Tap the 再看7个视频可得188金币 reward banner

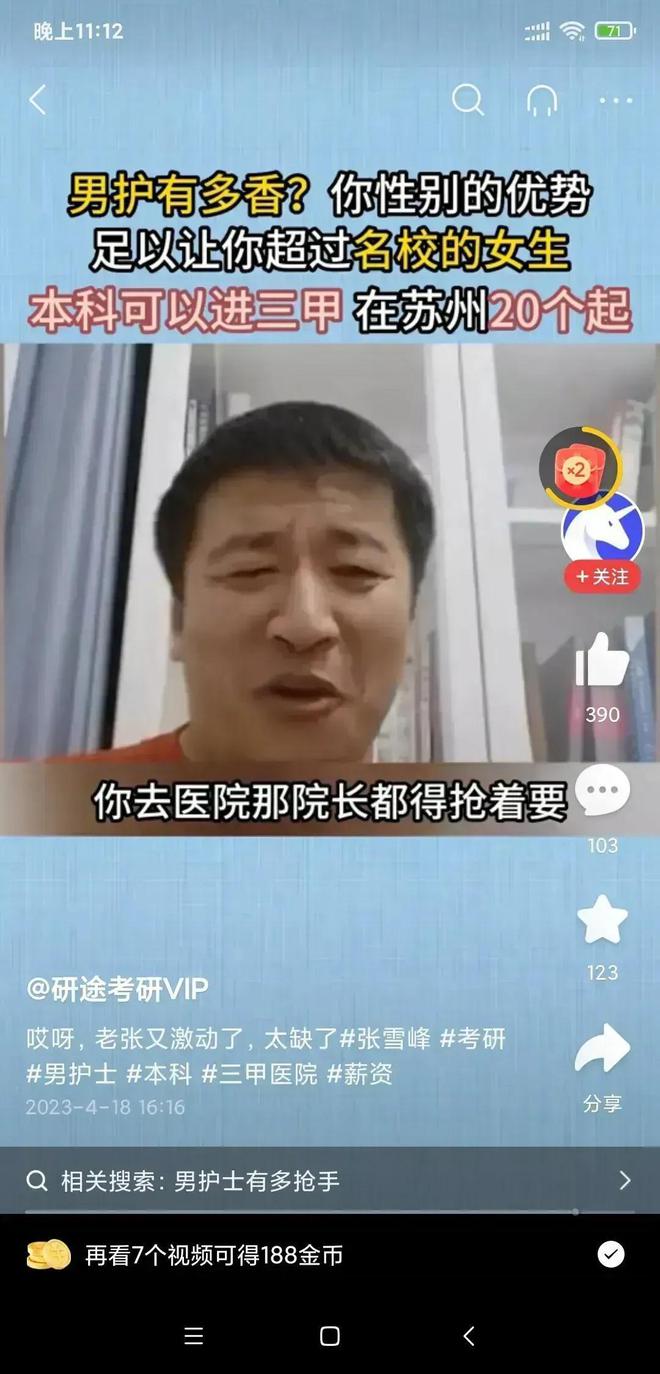[x=213, y=1255]
